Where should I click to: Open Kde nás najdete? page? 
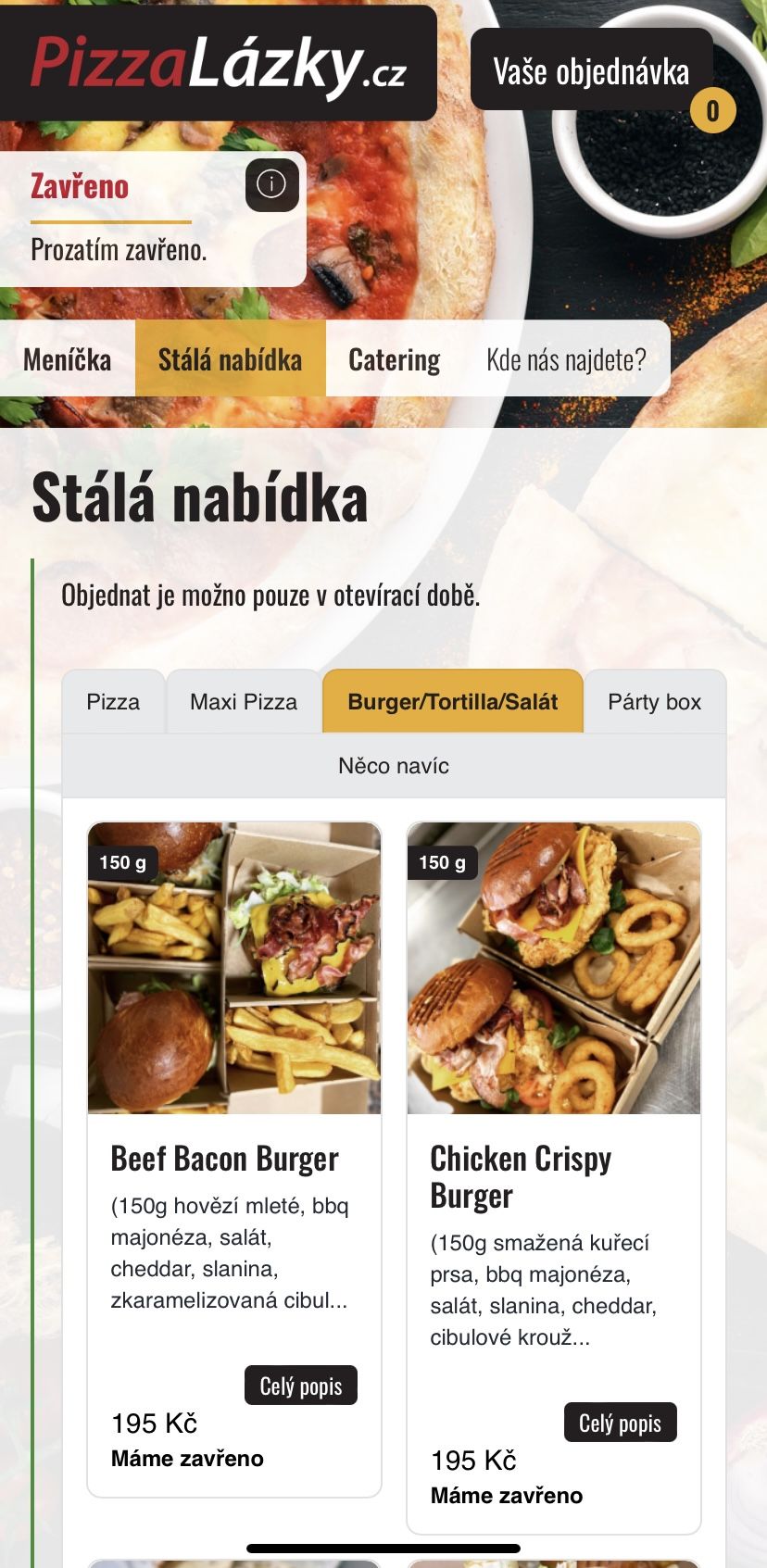click(566, 359)
